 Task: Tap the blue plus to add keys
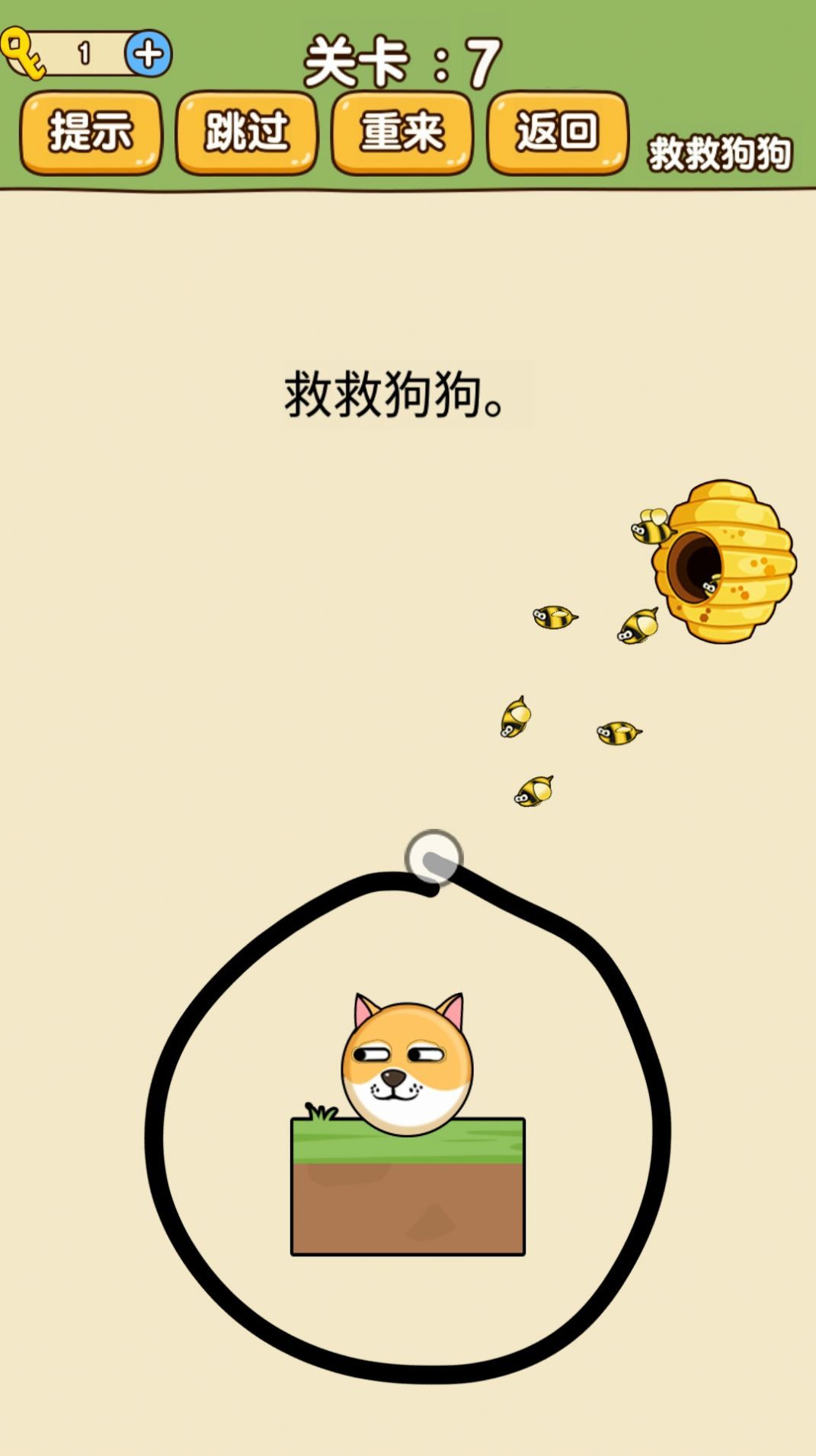[x=149, y=52]
